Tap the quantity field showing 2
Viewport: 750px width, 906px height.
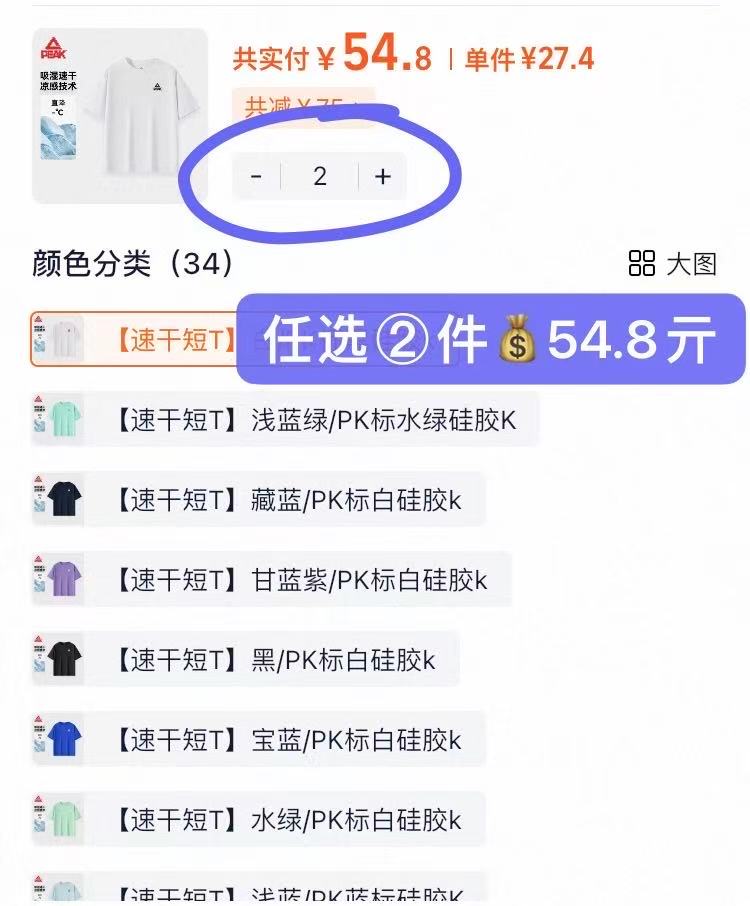click(320, 177)
